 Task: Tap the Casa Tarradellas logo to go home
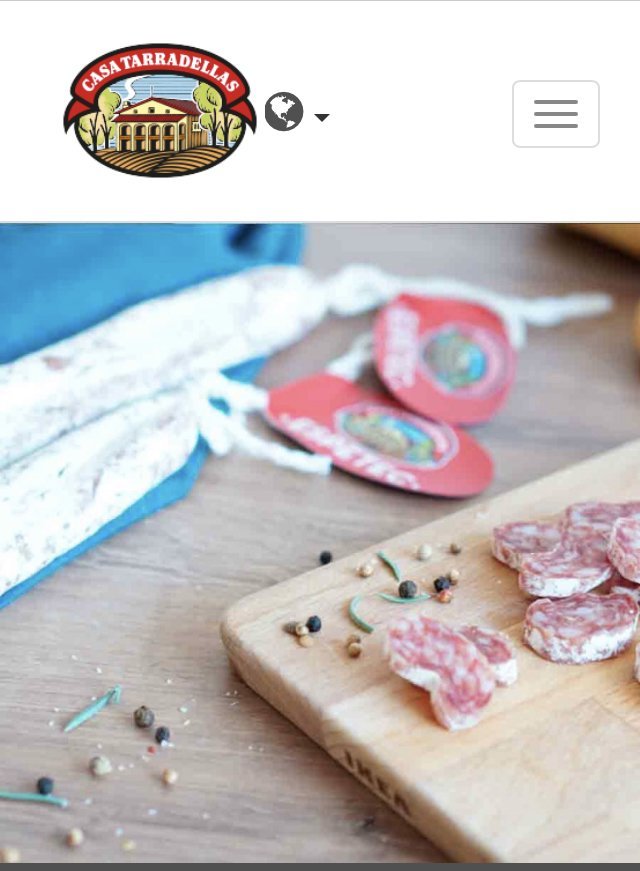158,110
